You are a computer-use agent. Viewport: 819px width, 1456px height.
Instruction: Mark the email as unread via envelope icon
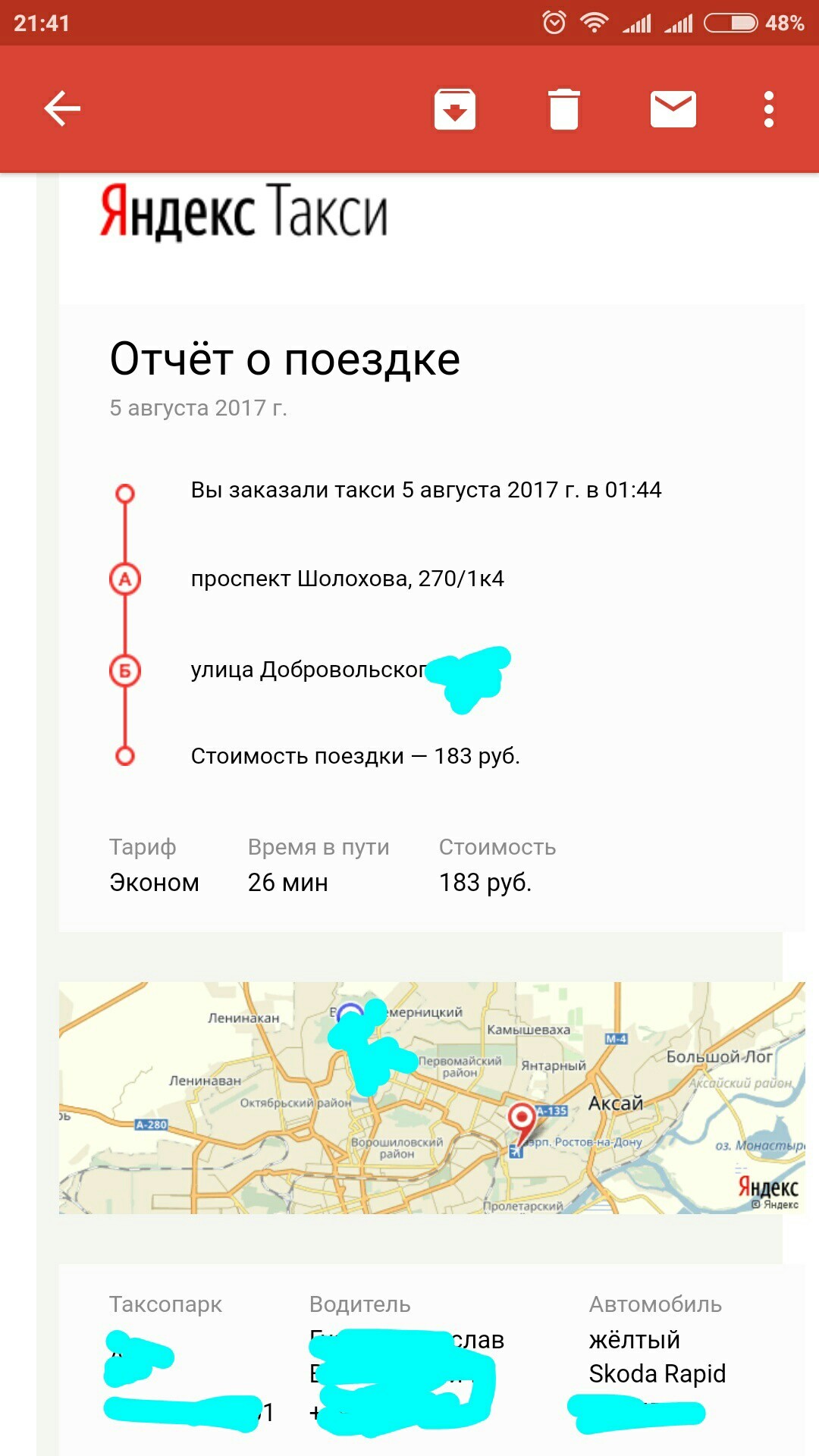coord(672,108)
